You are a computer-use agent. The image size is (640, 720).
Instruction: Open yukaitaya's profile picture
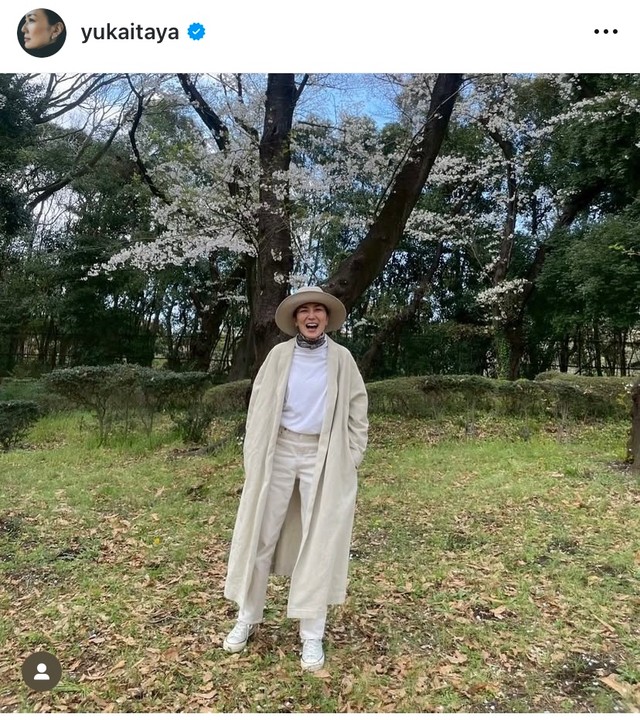[x=41, y=33]
